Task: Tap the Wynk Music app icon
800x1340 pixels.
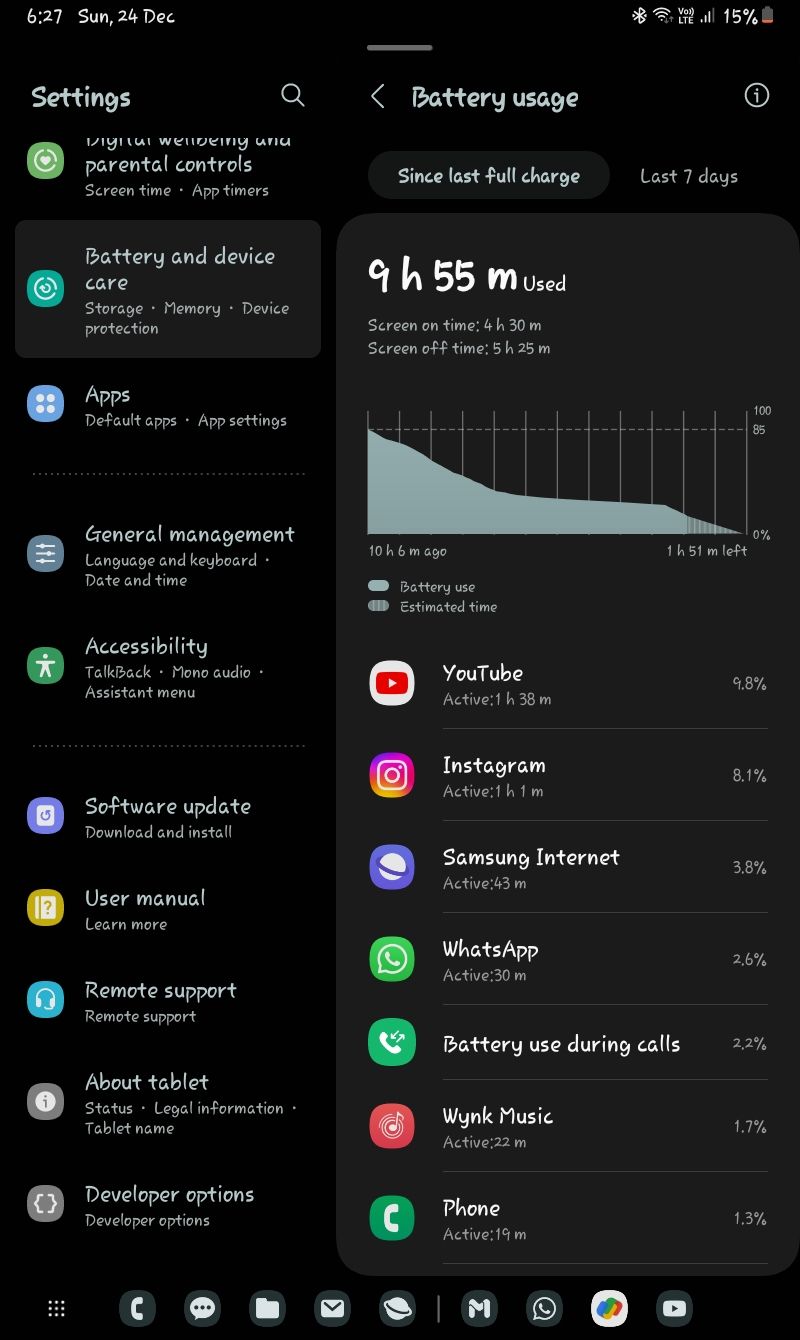Action: 391,1125
